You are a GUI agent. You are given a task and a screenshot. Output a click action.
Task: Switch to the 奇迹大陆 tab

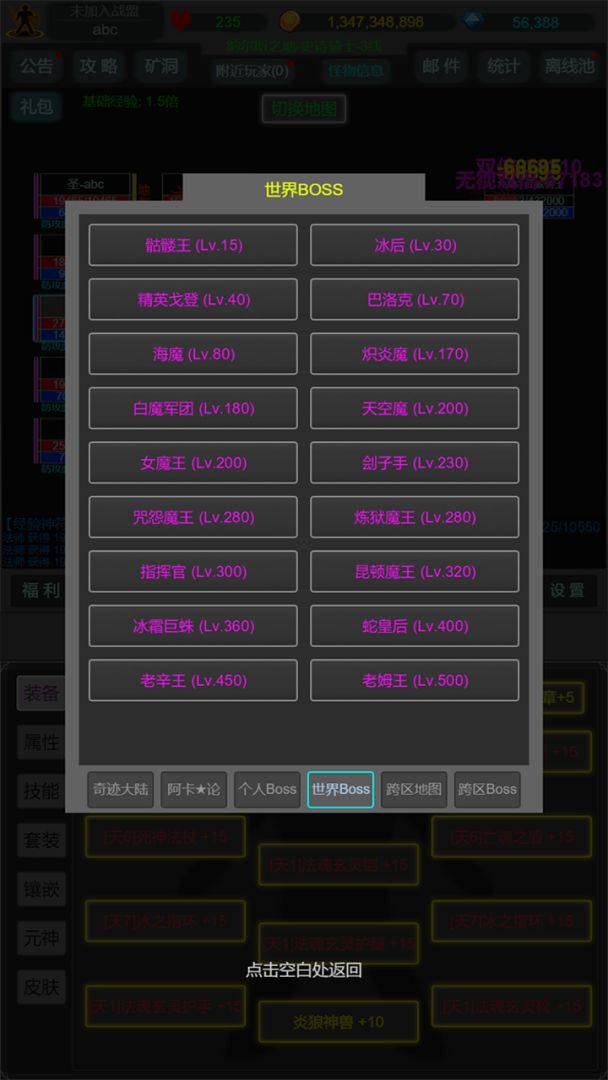pyautogui.click(x=120, y=789)
